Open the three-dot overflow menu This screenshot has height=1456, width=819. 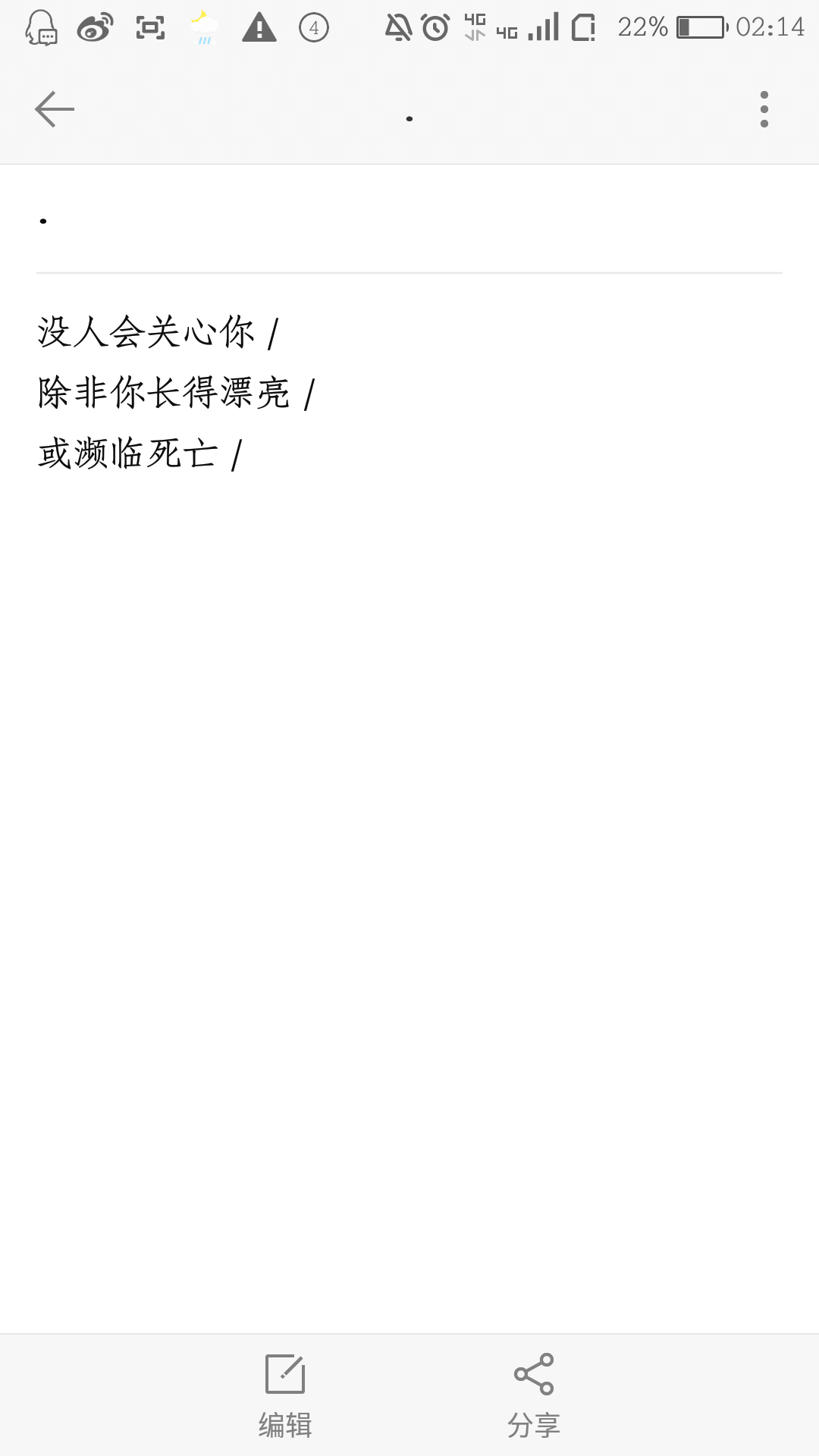pyautogui.click(x=764, y=109)
